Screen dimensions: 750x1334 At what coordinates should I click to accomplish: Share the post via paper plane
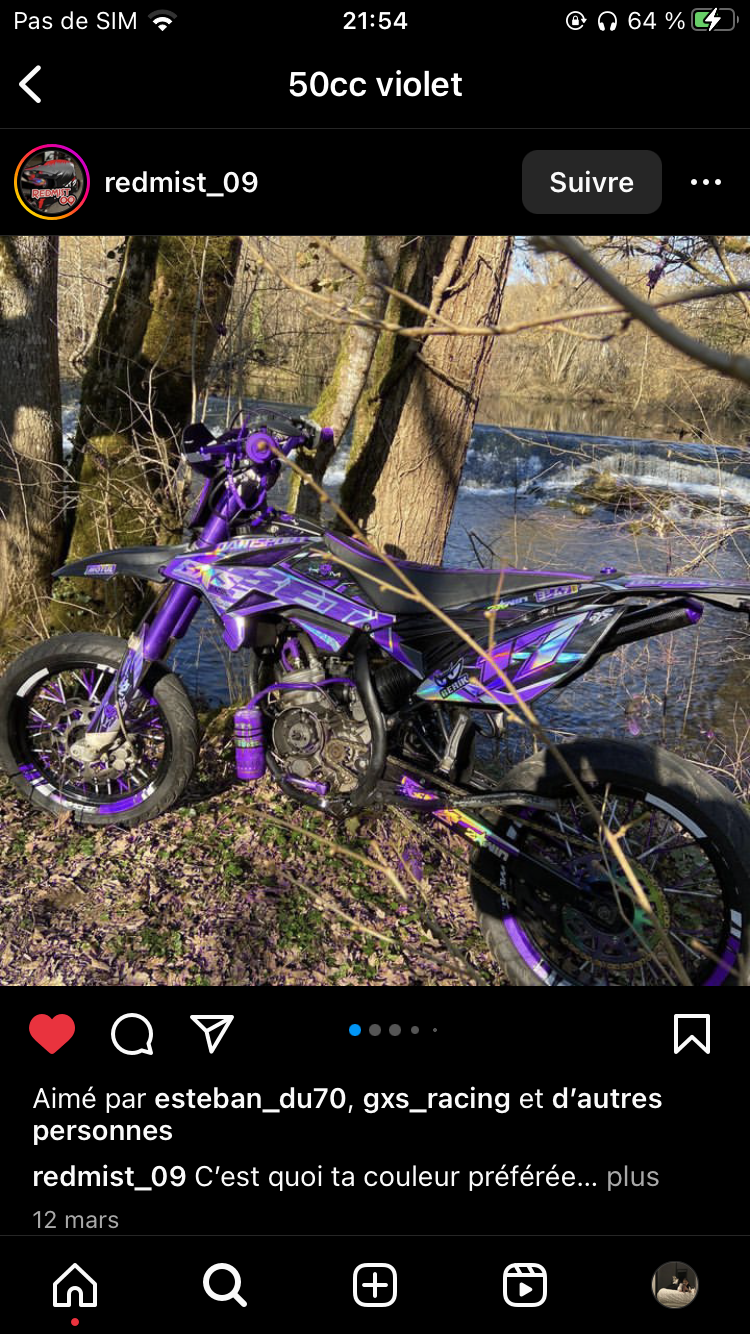[212, 1034]
